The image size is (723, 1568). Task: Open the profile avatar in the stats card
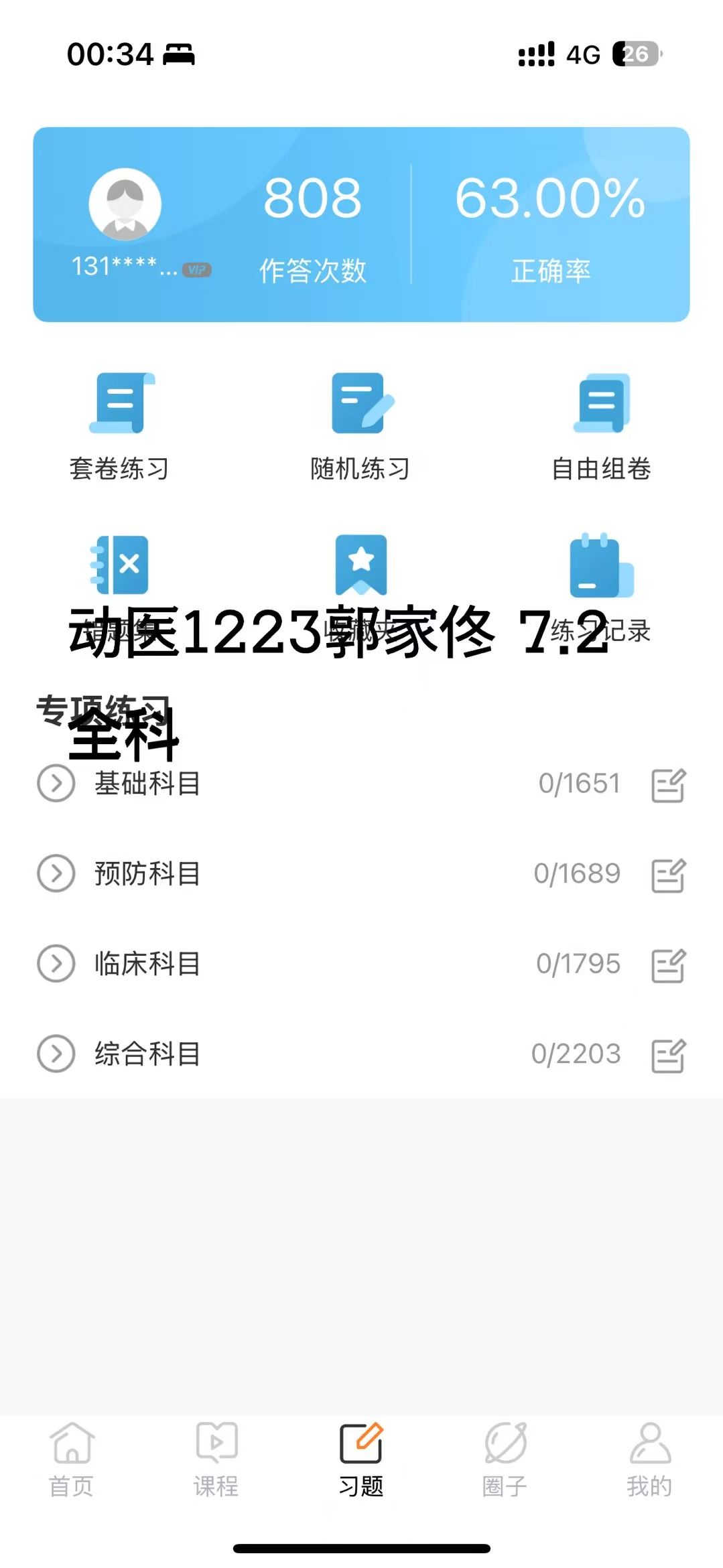pos(125,205)
